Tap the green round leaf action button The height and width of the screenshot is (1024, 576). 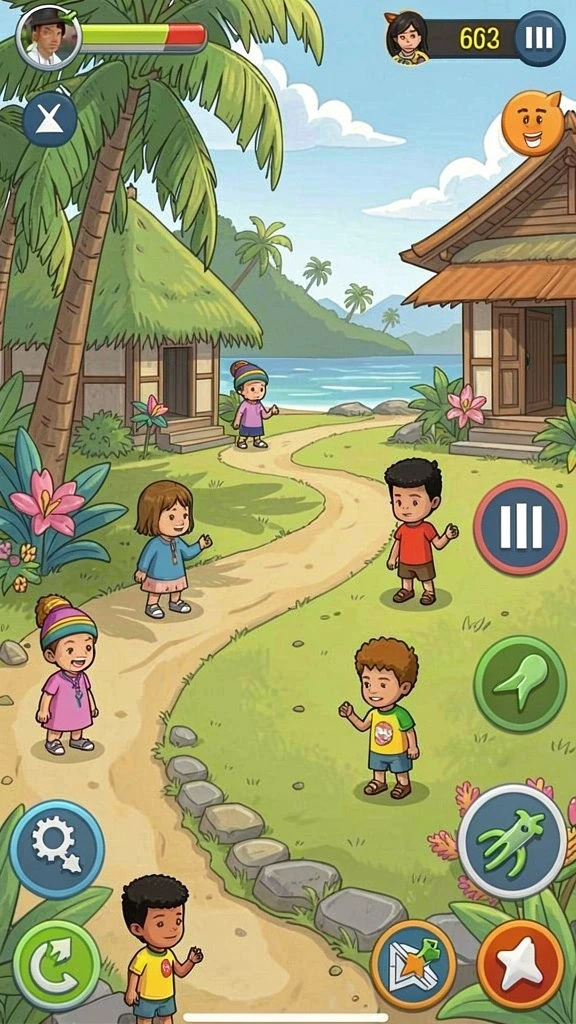[520, 684]
